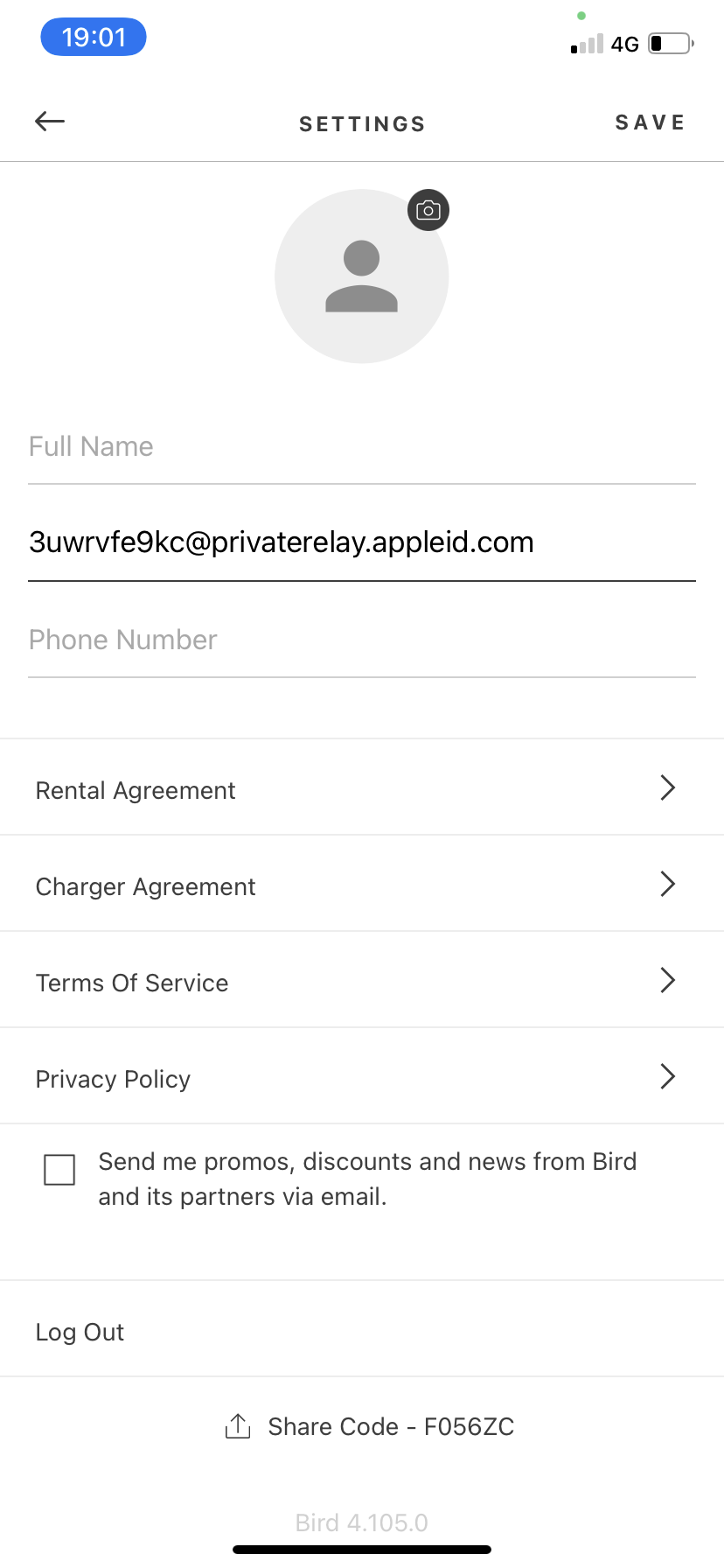Image resolution: width=724 pixels, height=1568 pixels.
Task: Edit the email address field
Action: 361,543
